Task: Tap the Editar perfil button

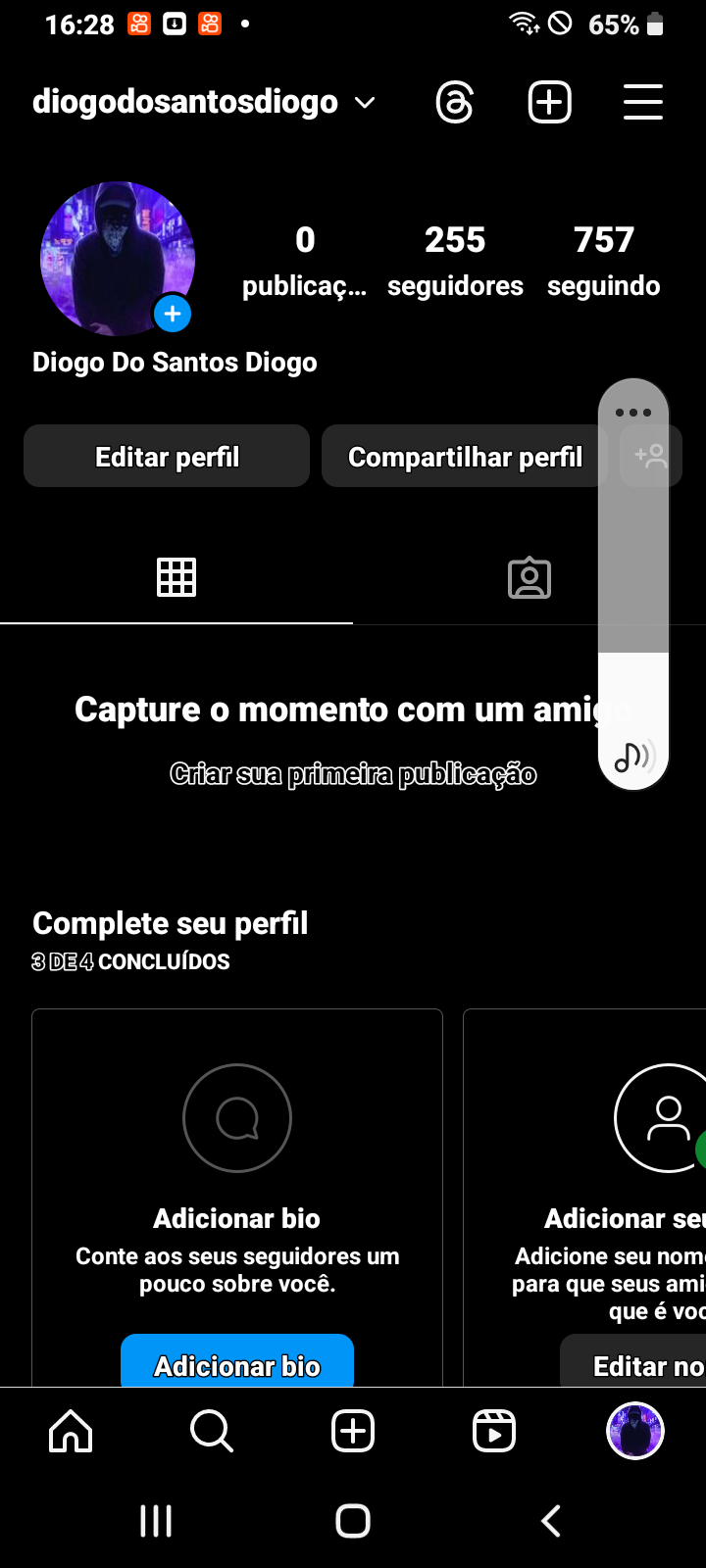Action: pos(167,457)
